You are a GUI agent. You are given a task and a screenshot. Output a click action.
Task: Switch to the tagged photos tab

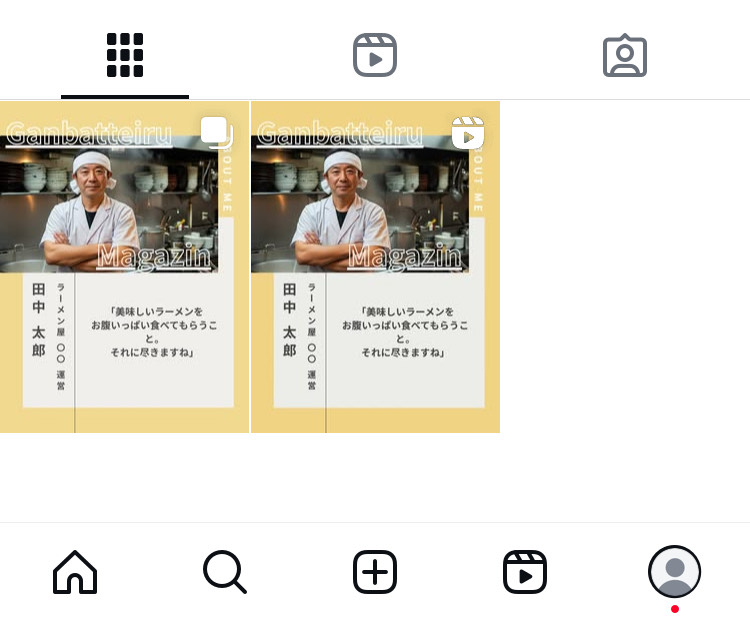[x=625, y=56]
